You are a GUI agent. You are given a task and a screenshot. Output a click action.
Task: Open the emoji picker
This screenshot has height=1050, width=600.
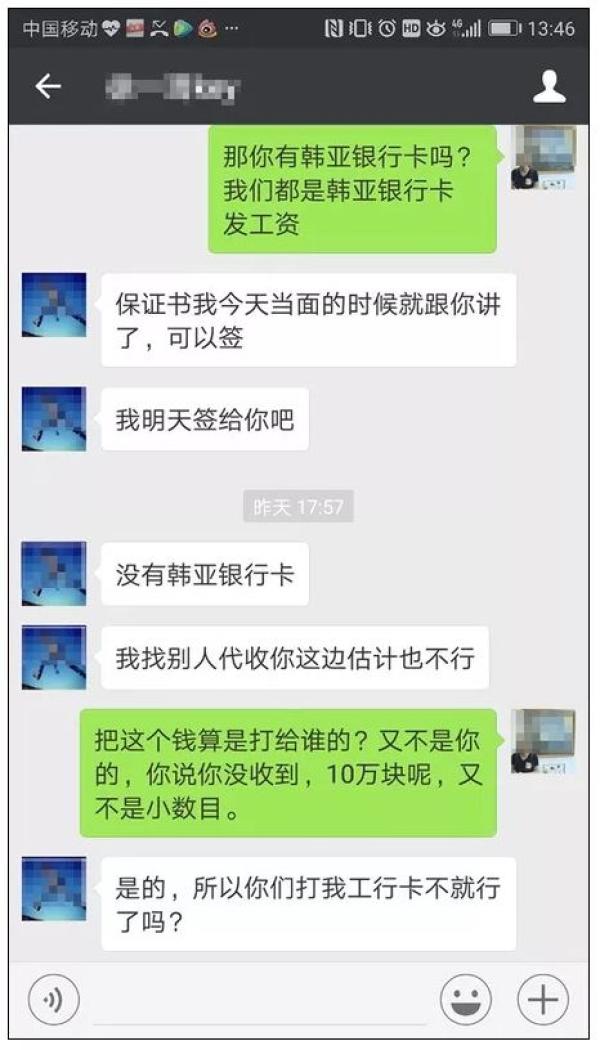coord(465,999)
